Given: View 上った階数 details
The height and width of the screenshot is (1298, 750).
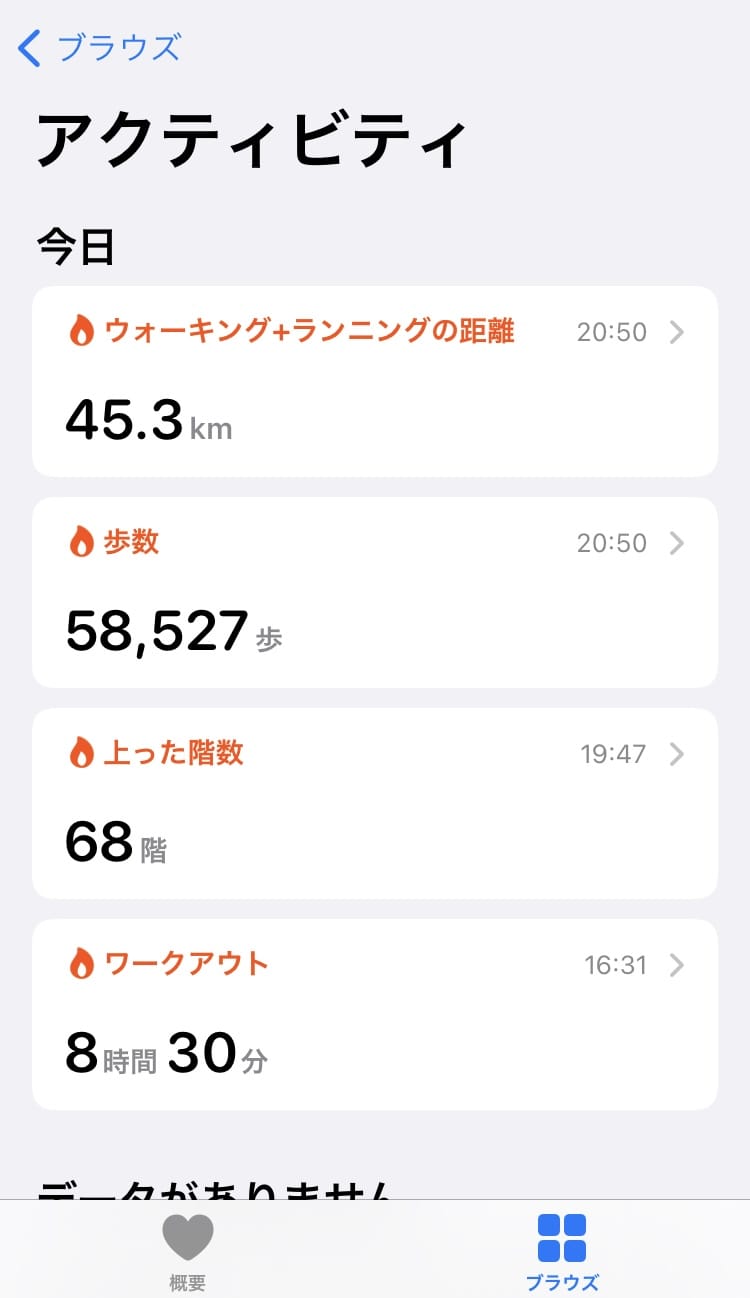Looking at the screenshot, I should pos(375,803).
